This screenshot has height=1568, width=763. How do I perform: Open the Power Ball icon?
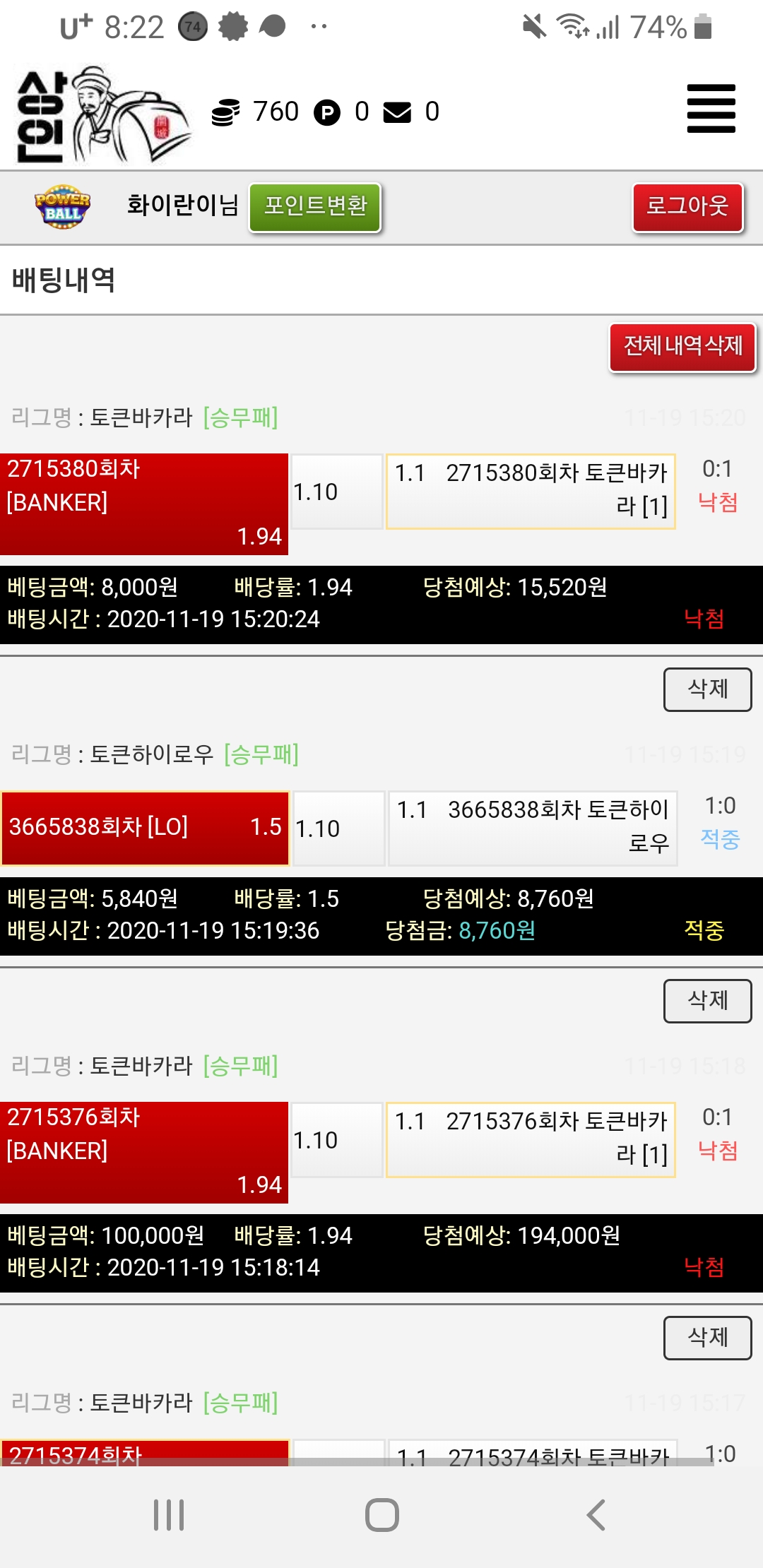click(62, 206)
